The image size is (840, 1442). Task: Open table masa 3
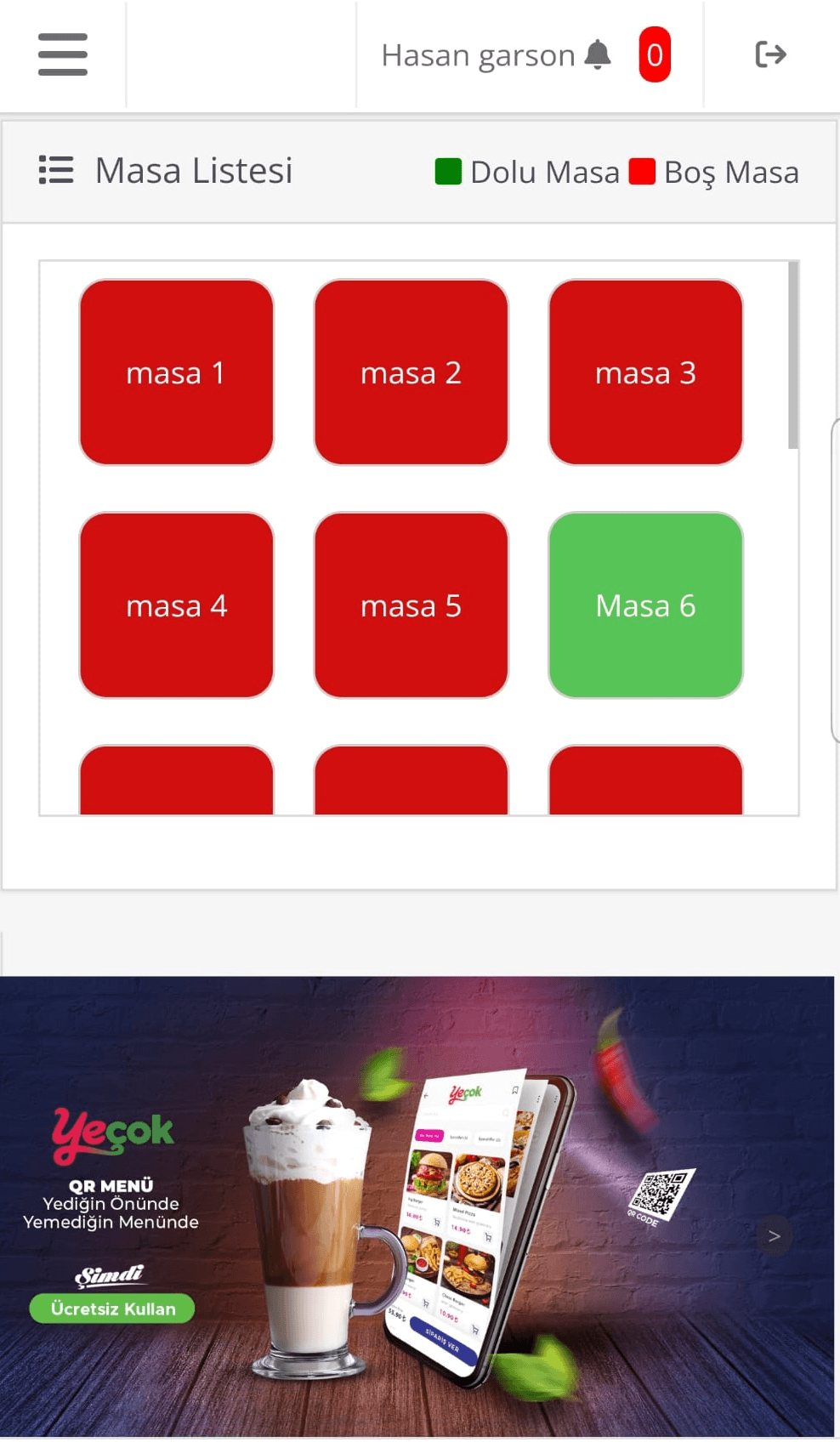click(646, 372)
